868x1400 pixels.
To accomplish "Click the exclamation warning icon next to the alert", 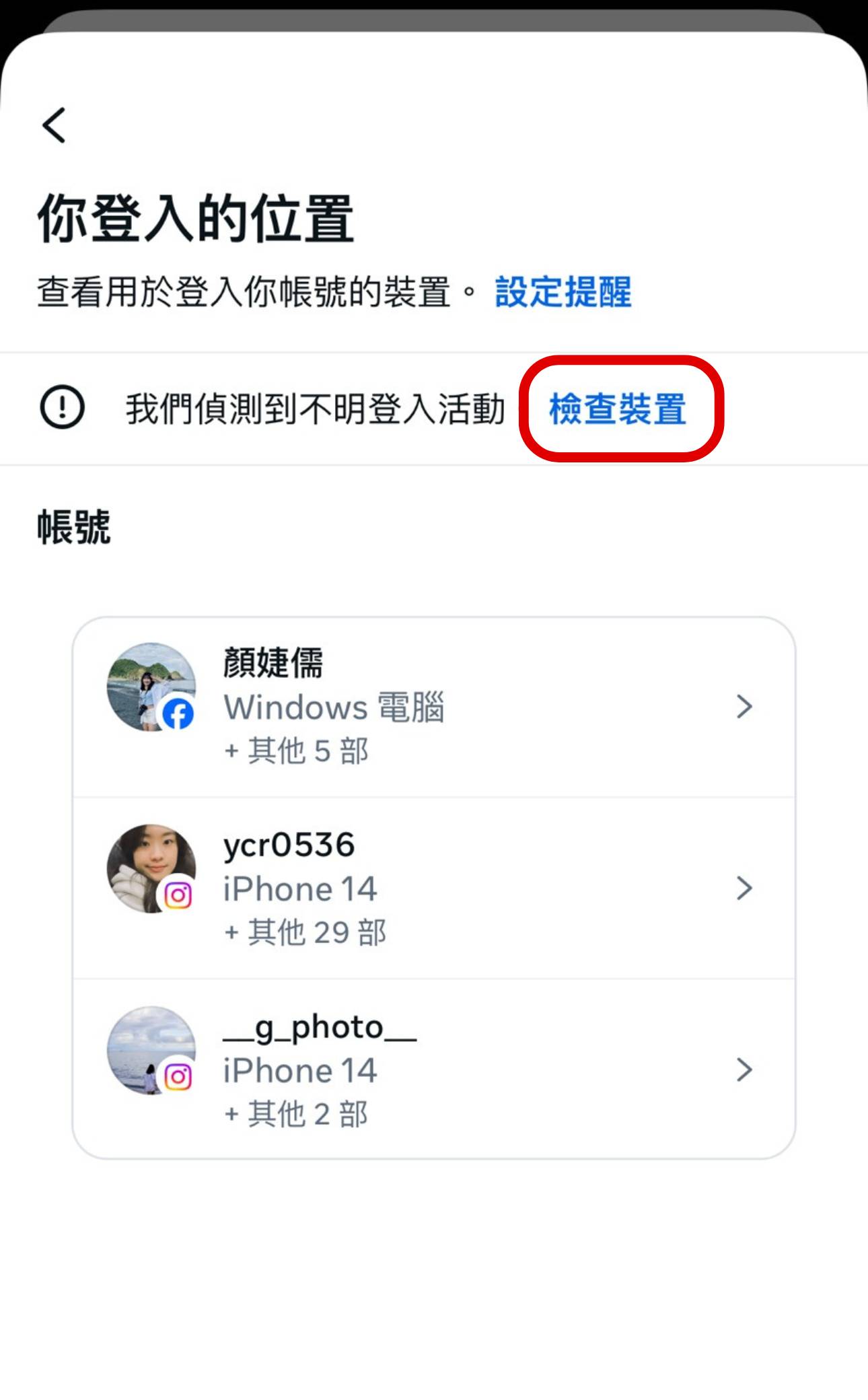I will (61, 409).
